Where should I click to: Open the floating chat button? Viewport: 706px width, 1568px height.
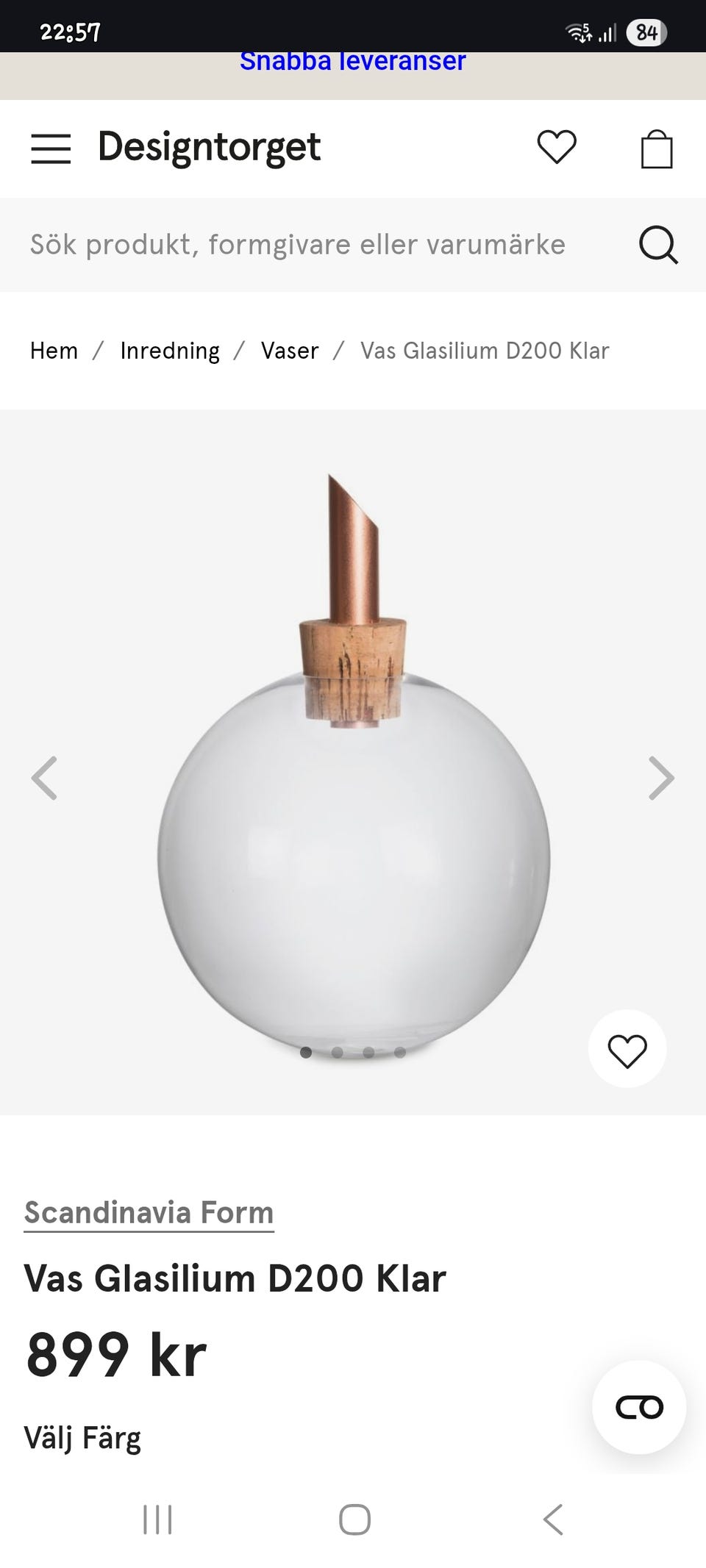(x=639, y=1407)
